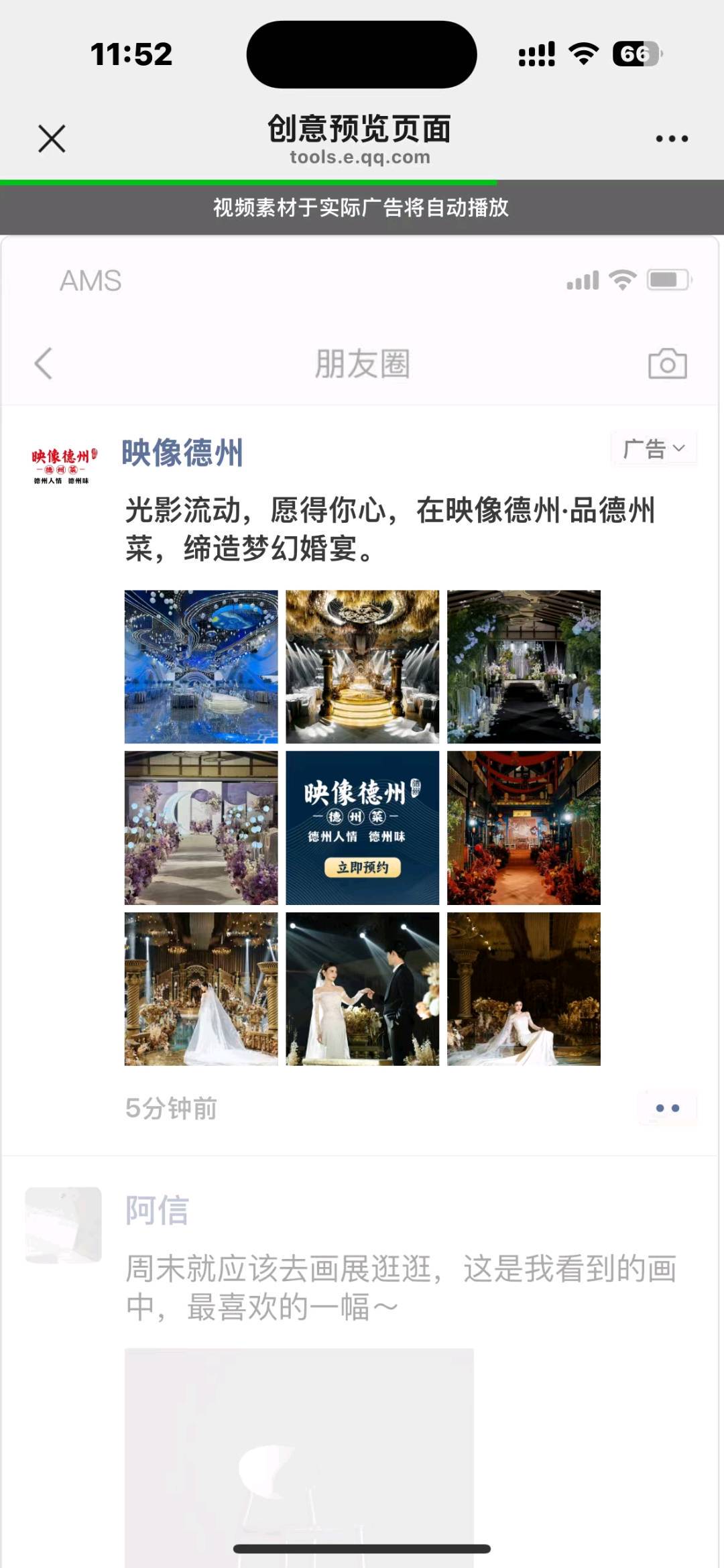Open the seated bride portrait photo
The height and width of the screenshot is (1568, 724).
click(x=524, y=989)
